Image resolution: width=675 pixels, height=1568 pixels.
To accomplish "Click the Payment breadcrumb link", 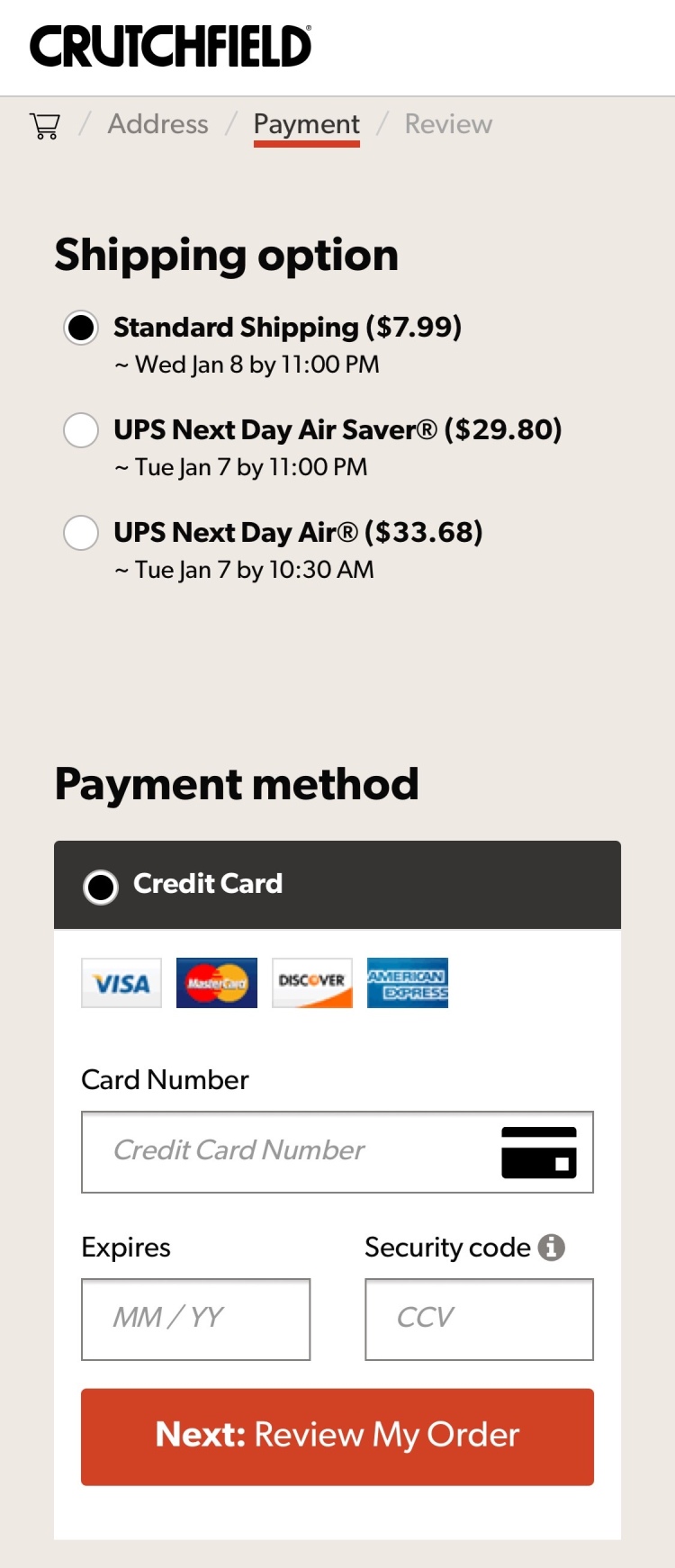I will pyautogui.click(x=306, y=124).
